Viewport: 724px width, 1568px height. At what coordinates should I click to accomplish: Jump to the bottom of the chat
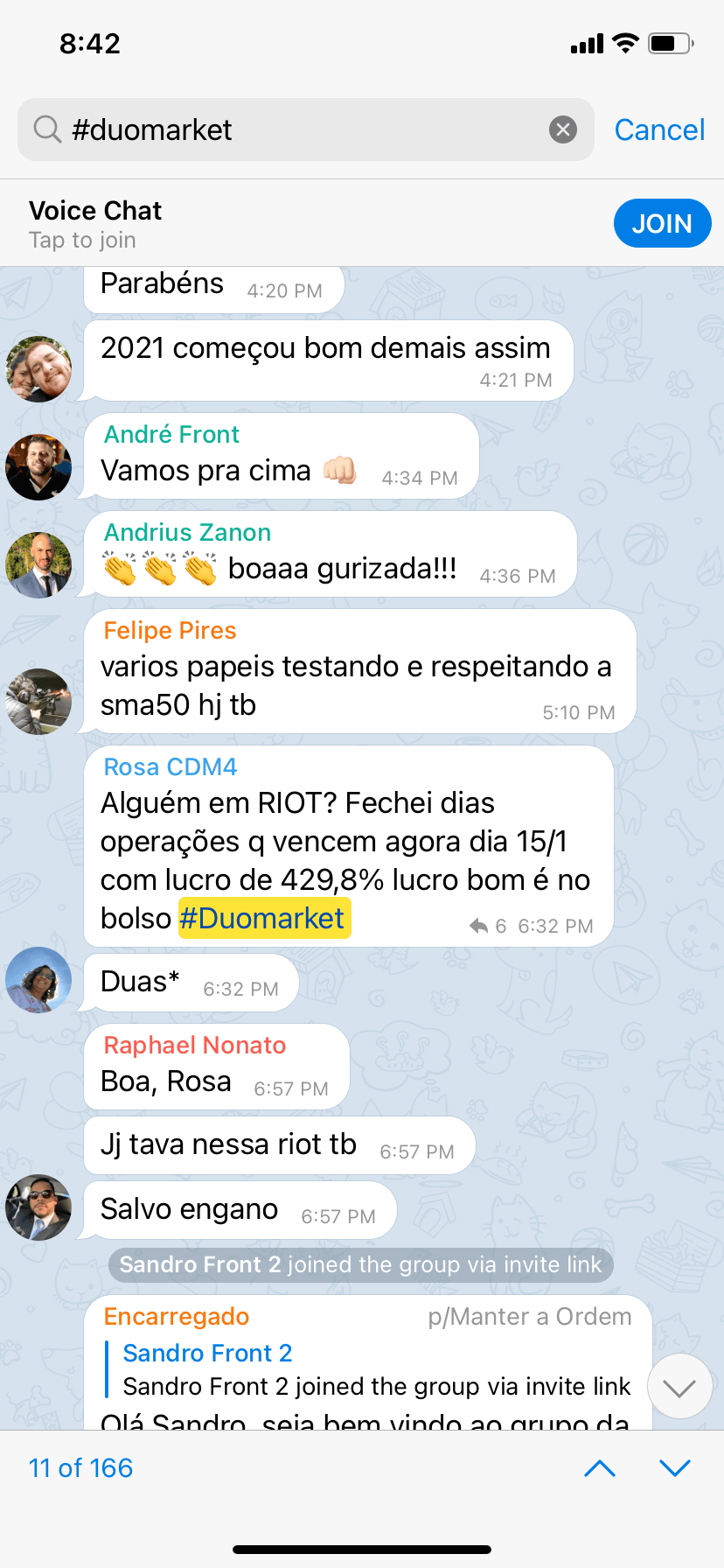pos(679,1387)
